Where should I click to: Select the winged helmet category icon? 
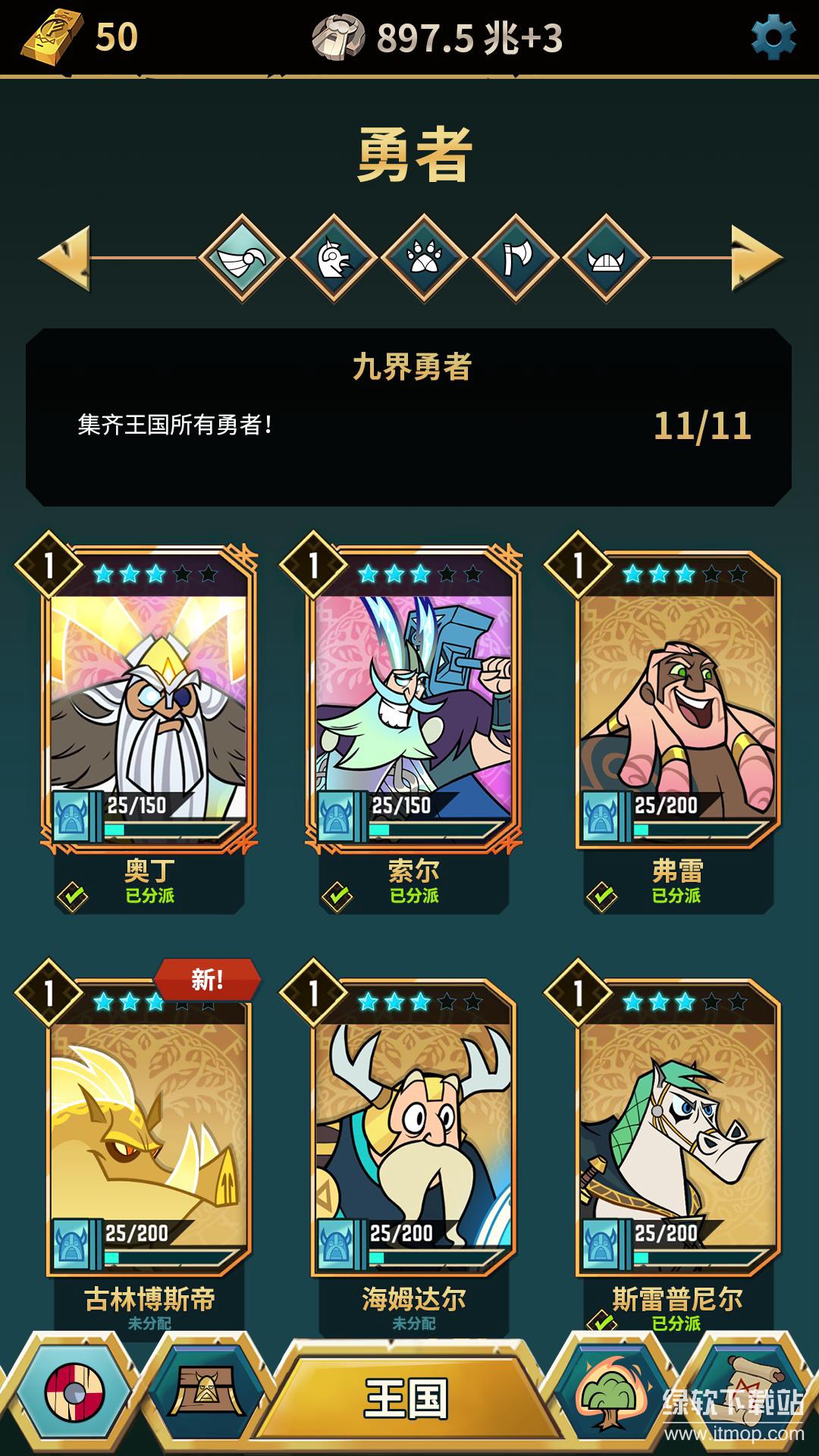click(242, 259)
